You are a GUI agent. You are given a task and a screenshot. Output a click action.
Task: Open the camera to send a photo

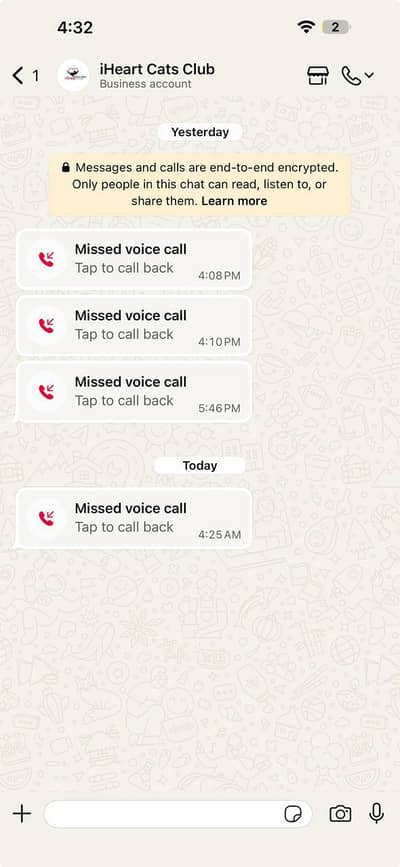(340, 813)
